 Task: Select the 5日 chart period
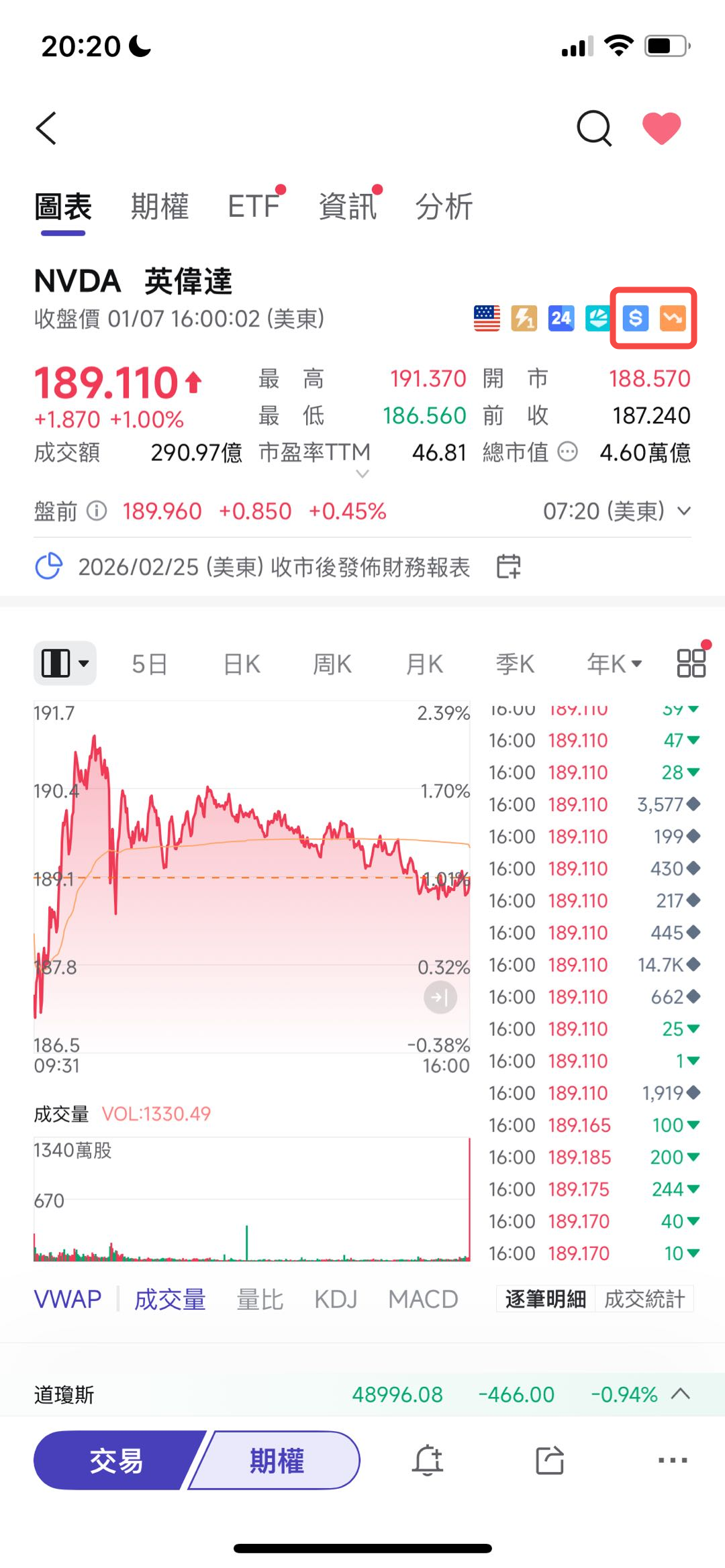point(149,664)
